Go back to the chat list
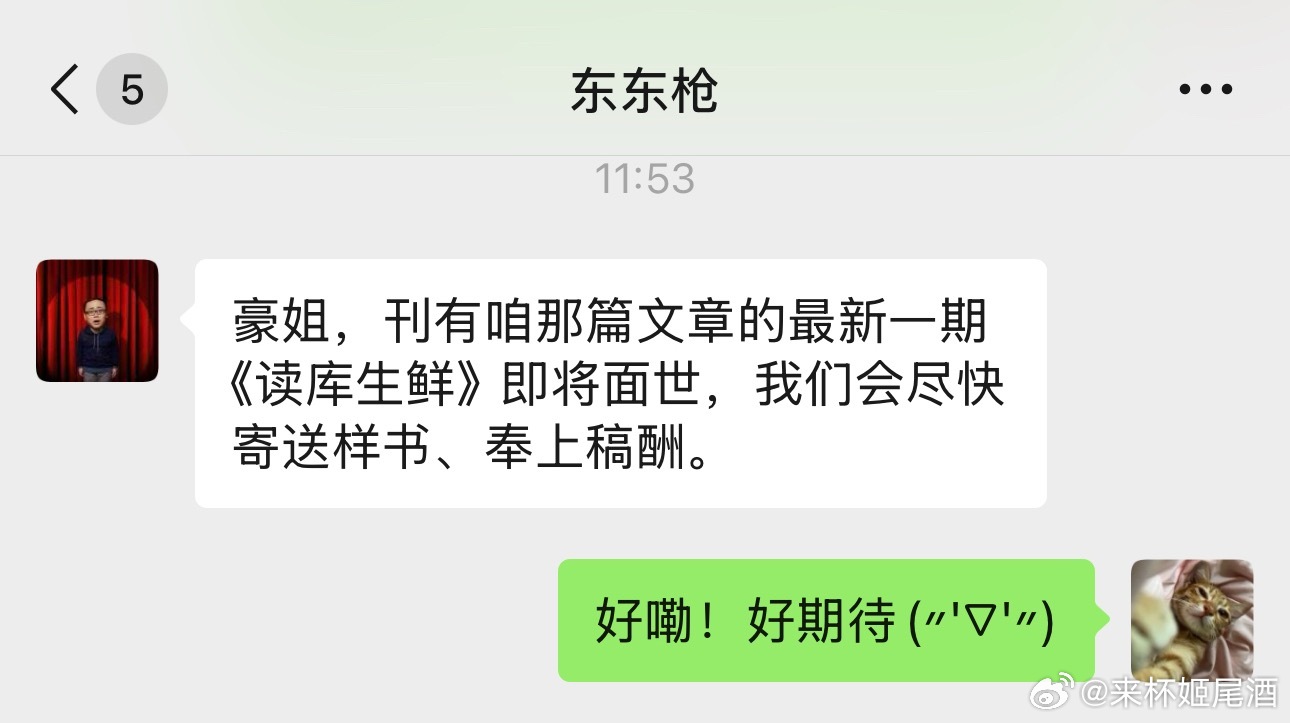 point(66,91)
